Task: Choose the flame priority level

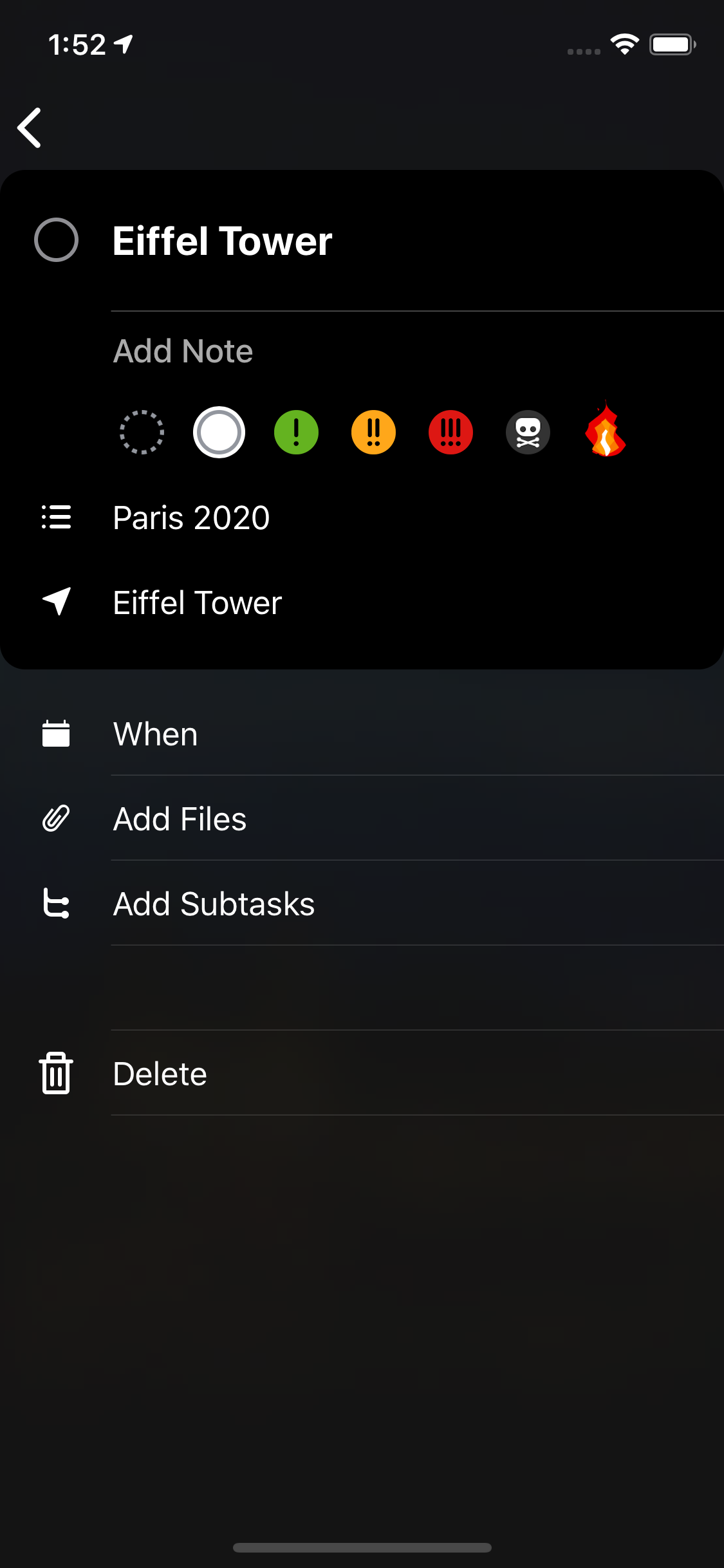Action: (x=605, y=432)
